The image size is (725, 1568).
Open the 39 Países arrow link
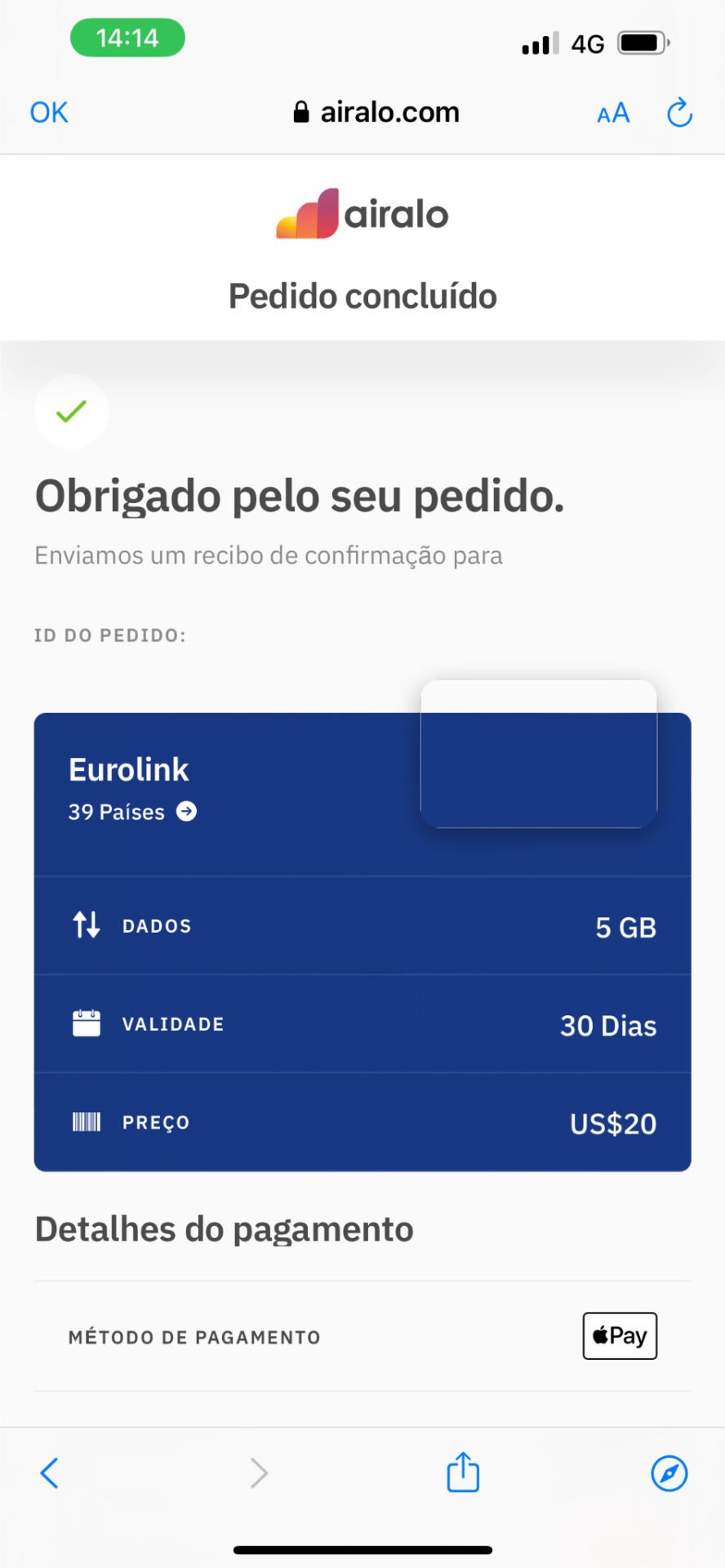coord(186,811)
